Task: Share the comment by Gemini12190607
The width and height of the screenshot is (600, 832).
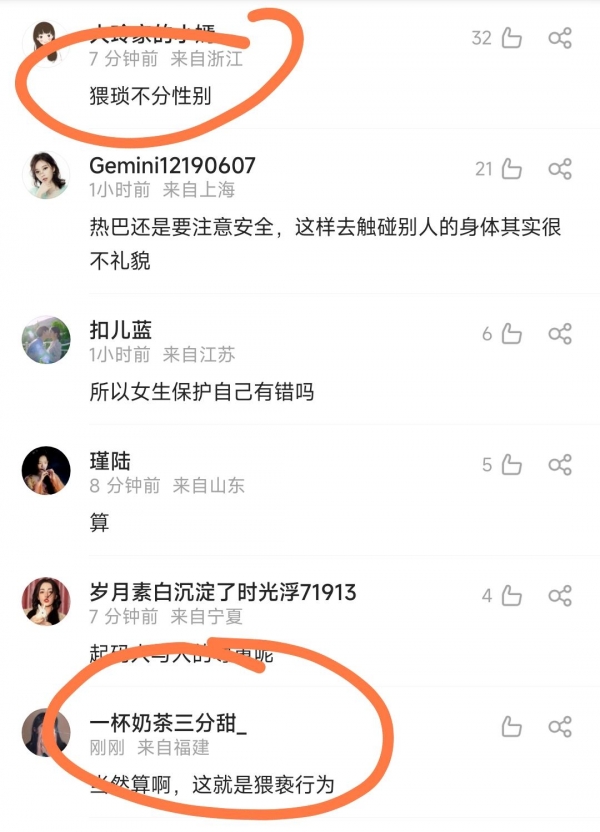Action: 561,169
